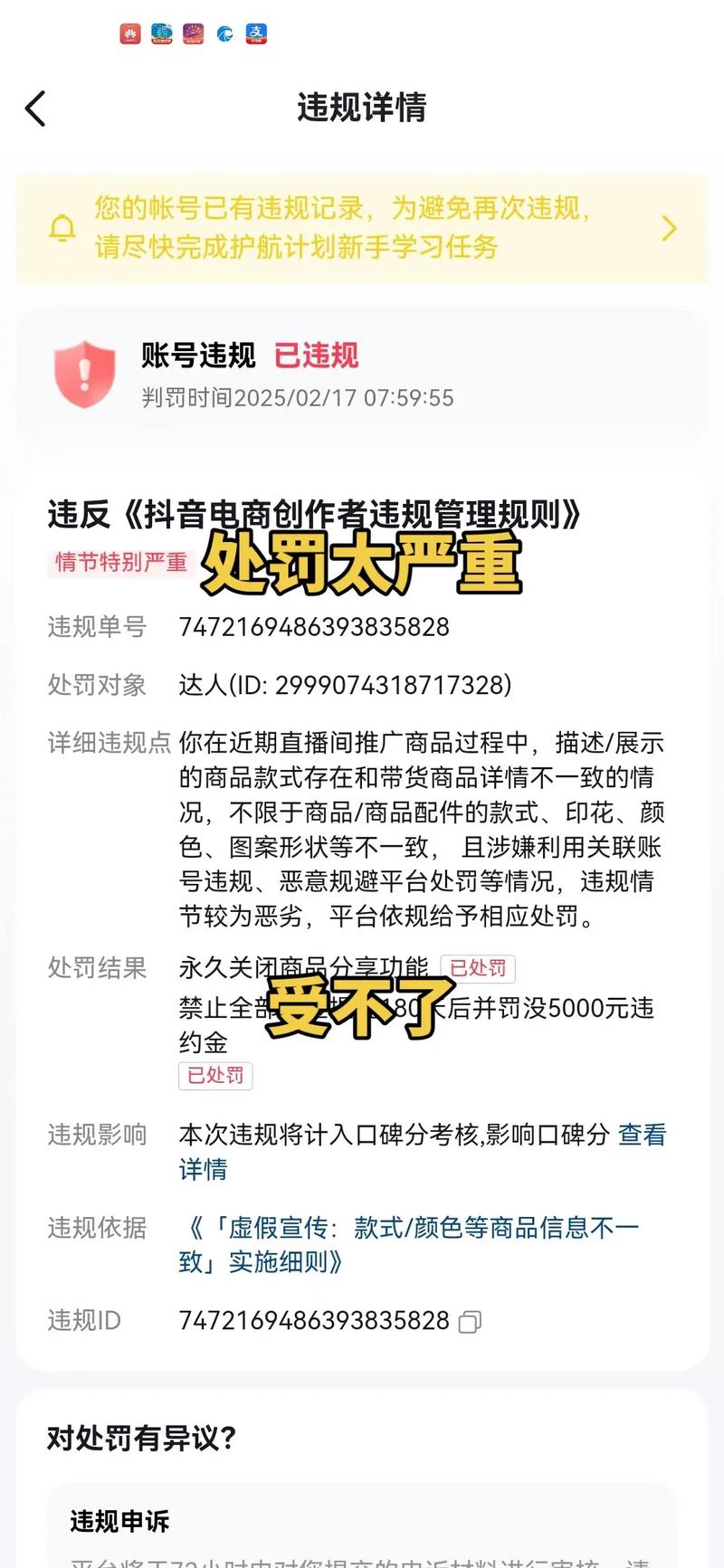Screen dimensions: 724x1568
Task: Expand the yellow banner via right chevron
Action: (x=669, y=228)
